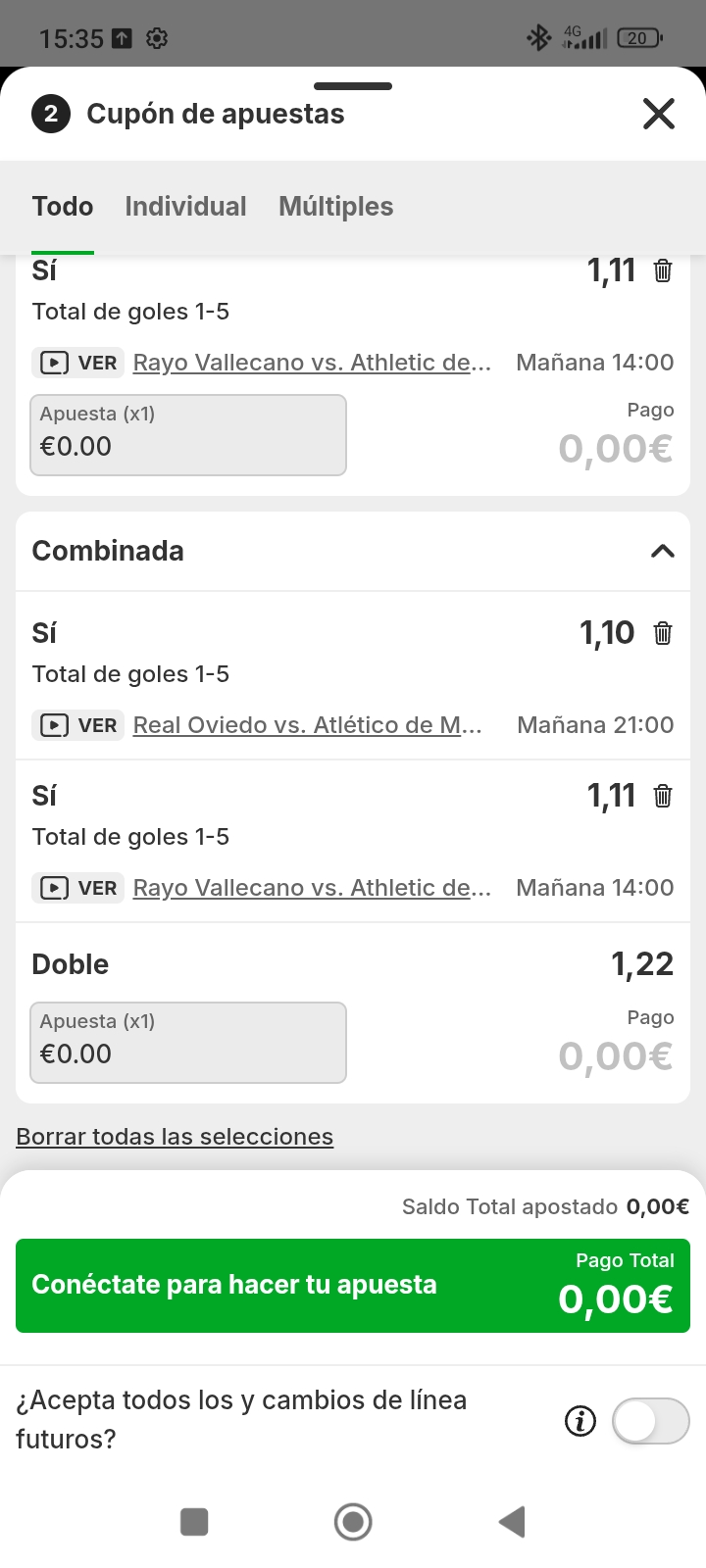Delete the Real Oviedo 1,10 selection
Screen dimensions: 706x1568
663,633
